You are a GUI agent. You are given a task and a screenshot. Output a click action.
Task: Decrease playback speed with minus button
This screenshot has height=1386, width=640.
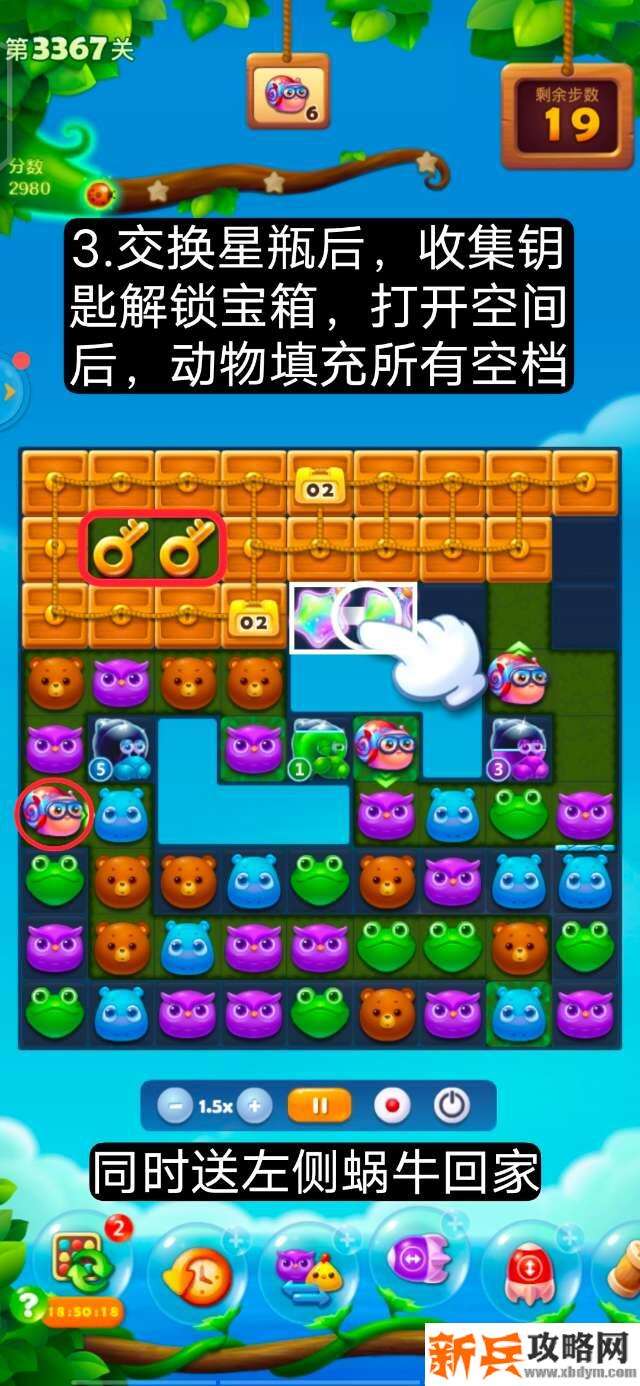pyautogui.click(x=176, y=1106)
